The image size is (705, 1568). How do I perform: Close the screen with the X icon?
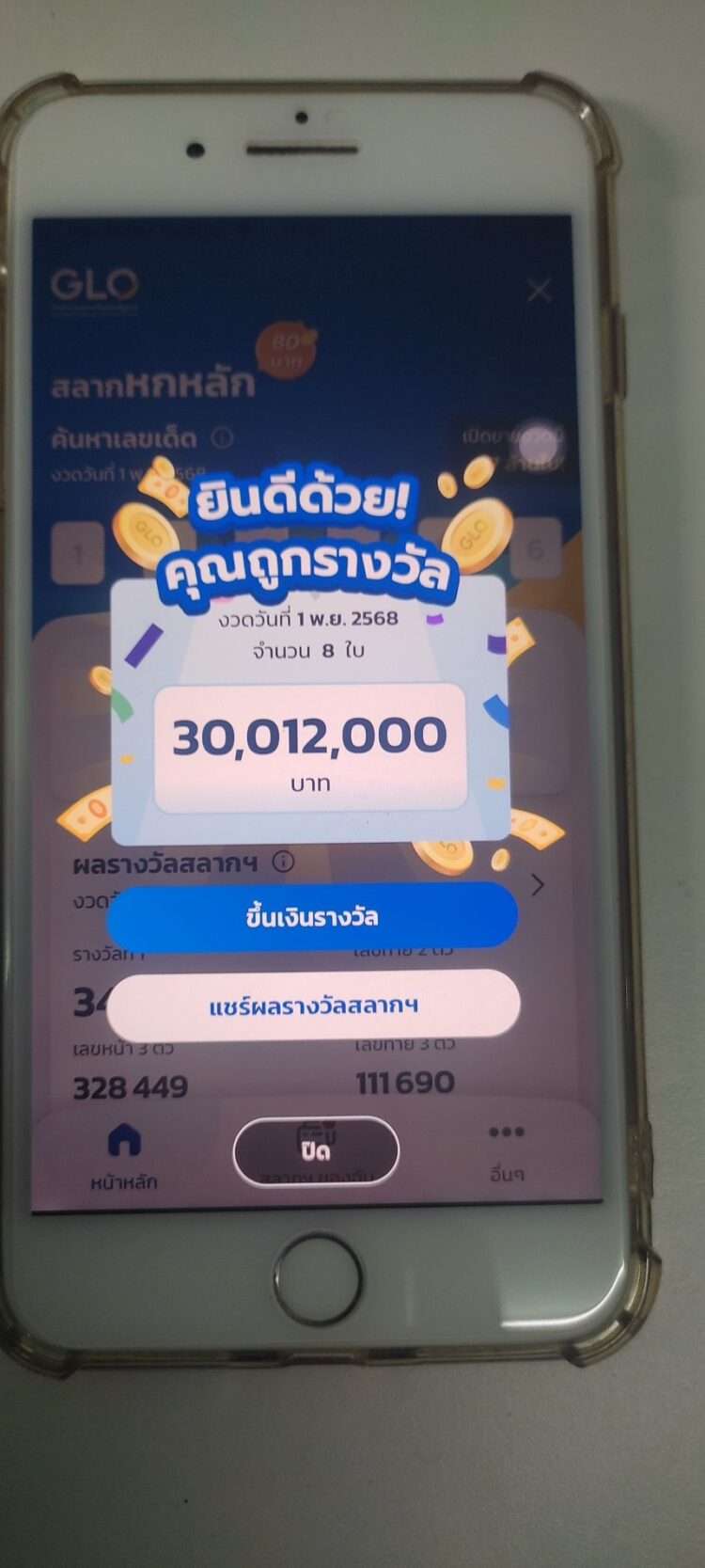539,290
